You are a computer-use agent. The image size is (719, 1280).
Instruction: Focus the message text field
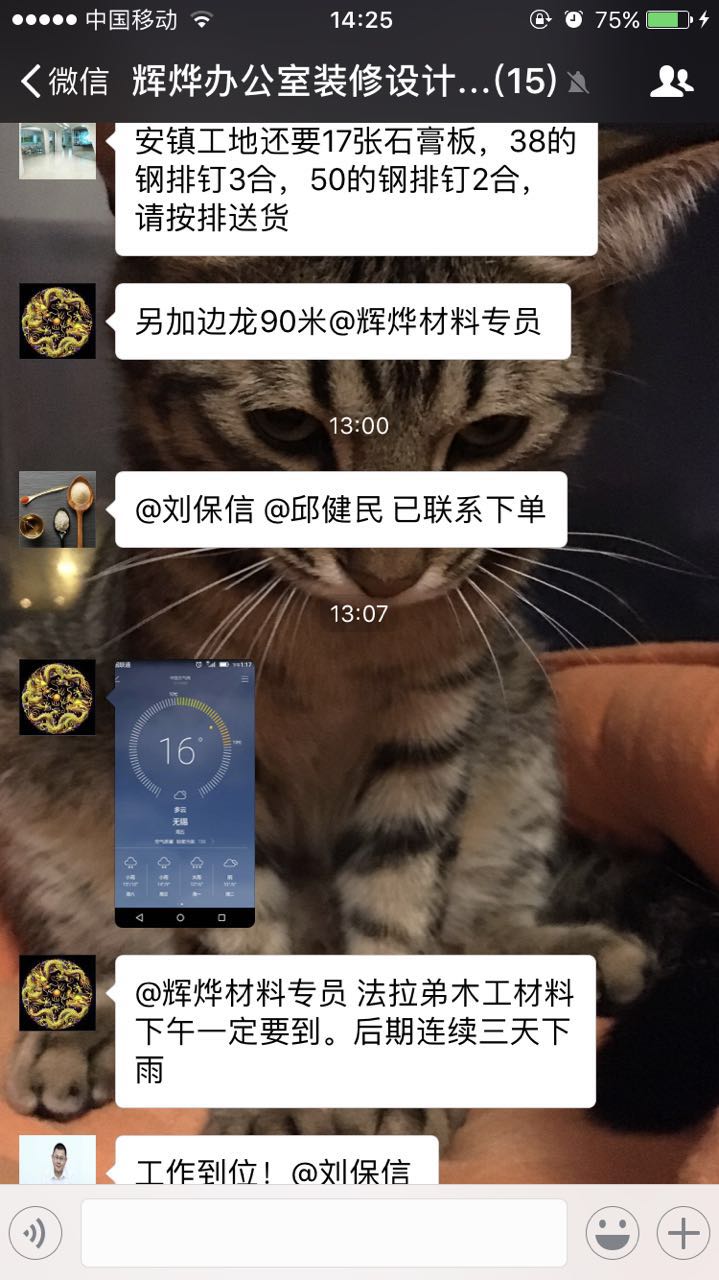tap(323, 1233)
